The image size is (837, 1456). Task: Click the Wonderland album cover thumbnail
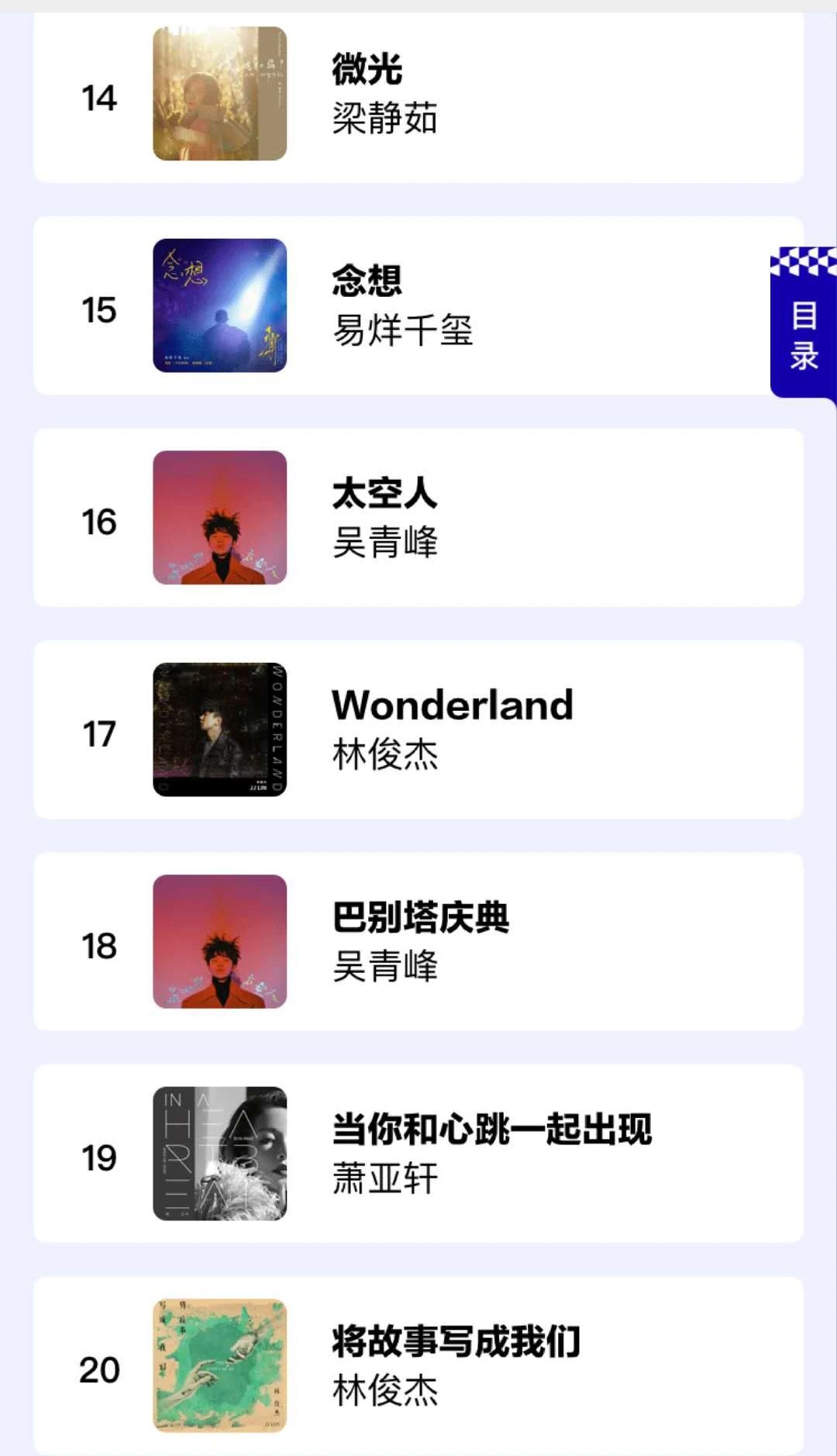click(x=219, y=733)
